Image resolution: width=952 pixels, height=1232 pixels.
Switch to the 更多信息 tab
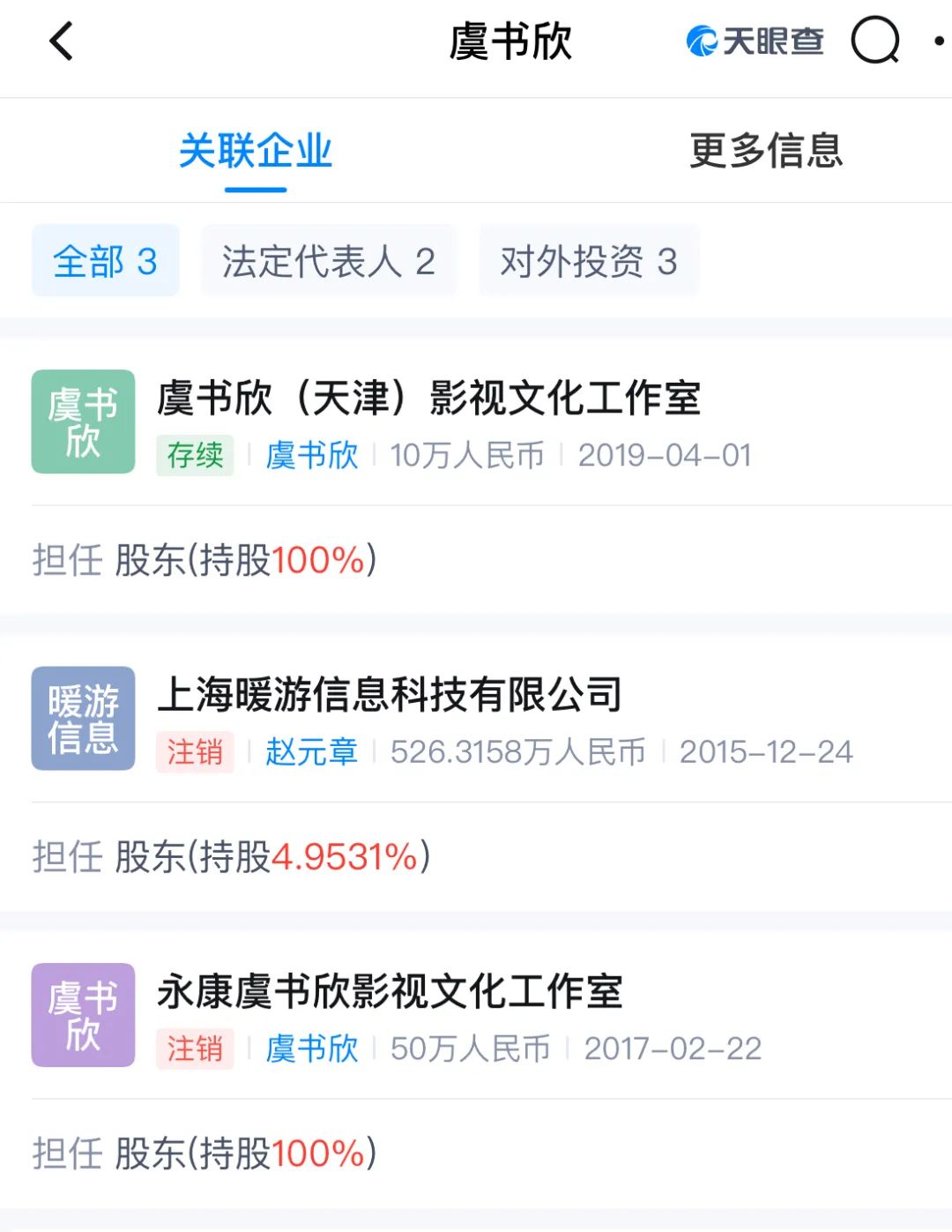coord(766,150)
